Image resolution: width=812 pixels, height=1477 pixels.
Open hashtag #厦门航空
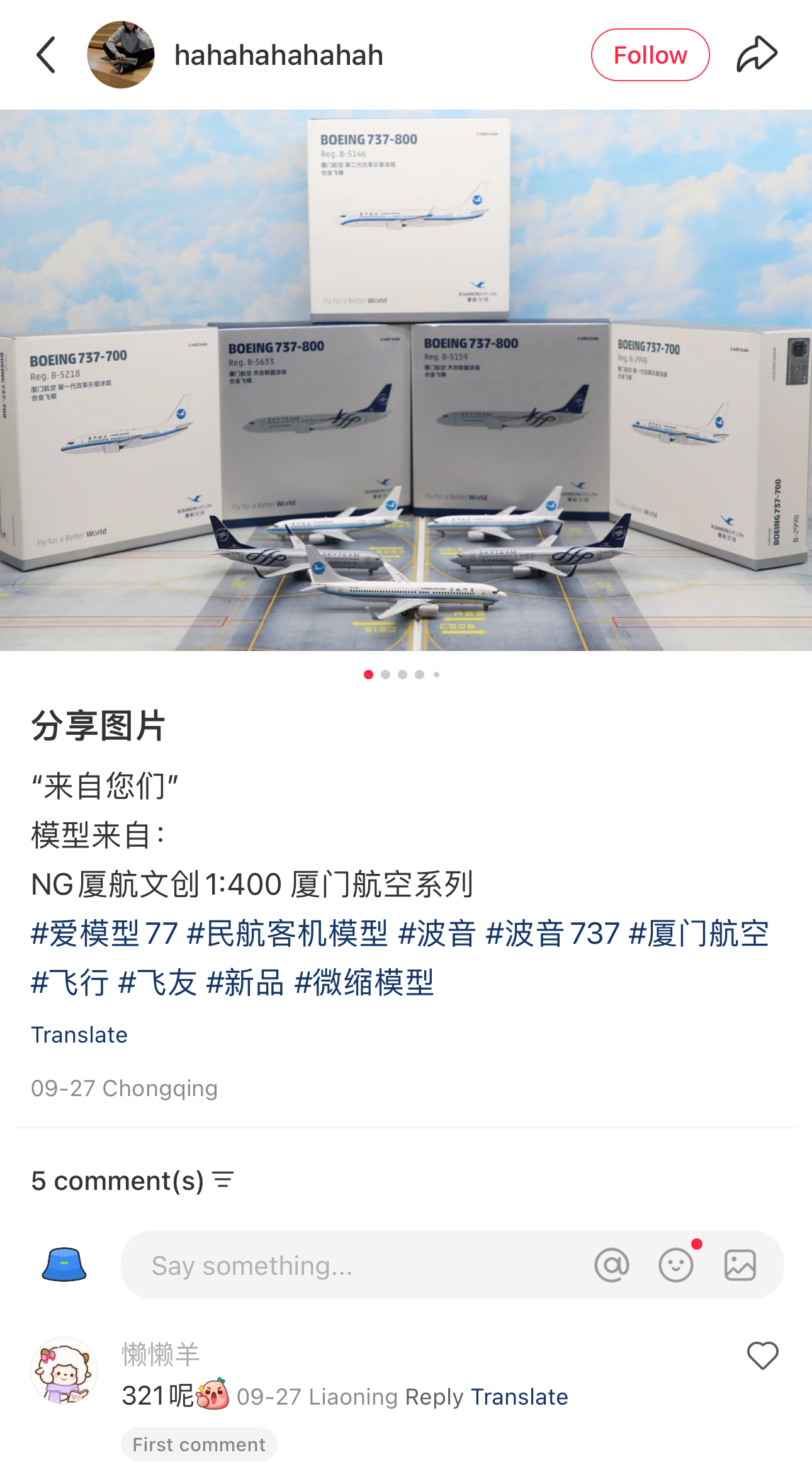pyautogui.click(x=699, y=933)
